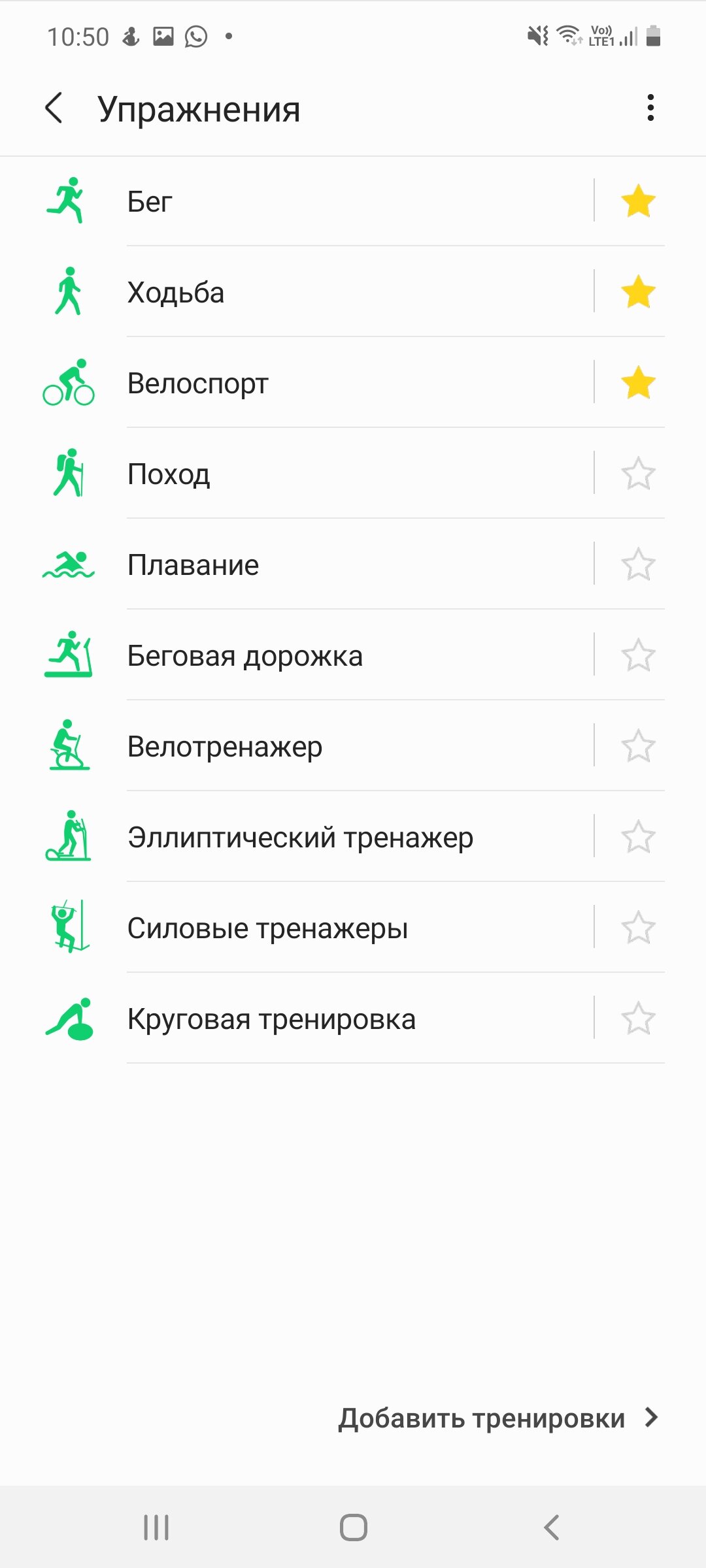
Task: Tap Добавить тренировки to add workouts
Action: 498,1418
